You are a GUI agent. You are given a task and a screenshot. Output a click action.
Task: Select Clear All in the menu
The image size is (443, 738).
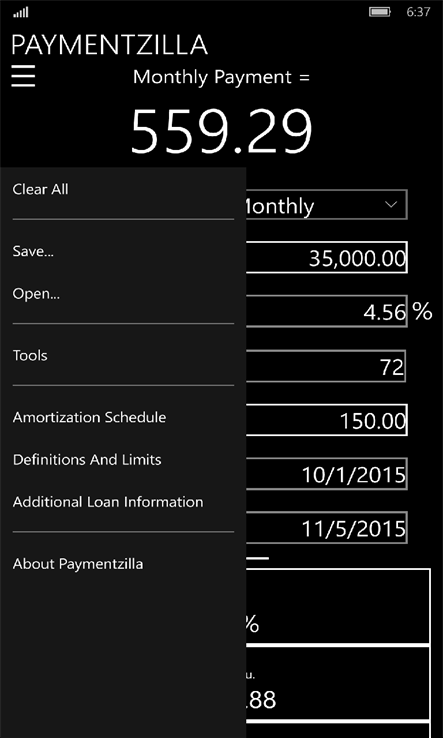[40, 190]
